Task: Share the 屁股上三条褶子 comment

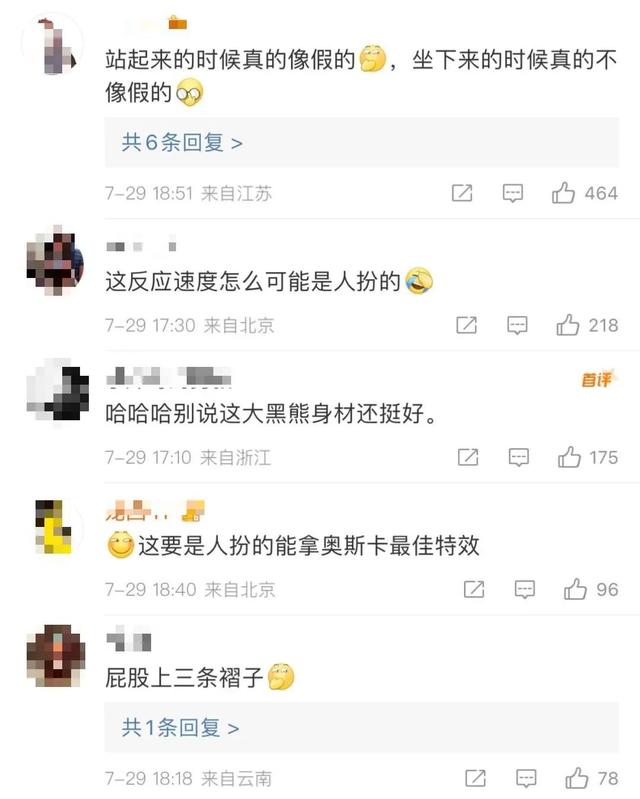Action: [476, 778]
